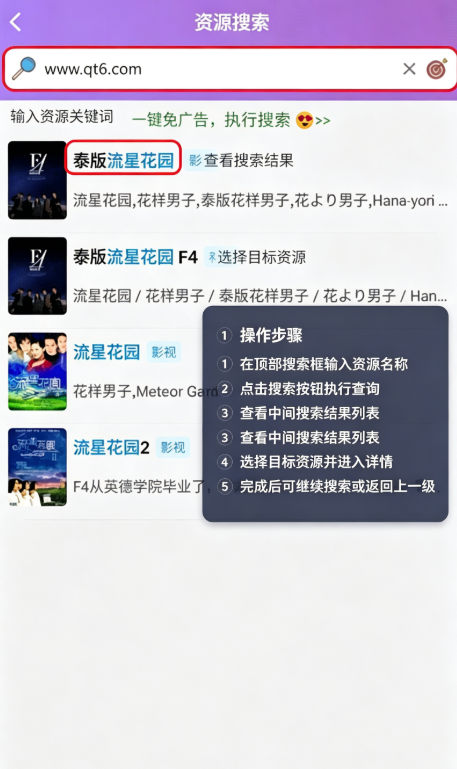457x769 pixels.
Task: Tap the search field containing www.qt6.com
Action: [x=216, y=69]
